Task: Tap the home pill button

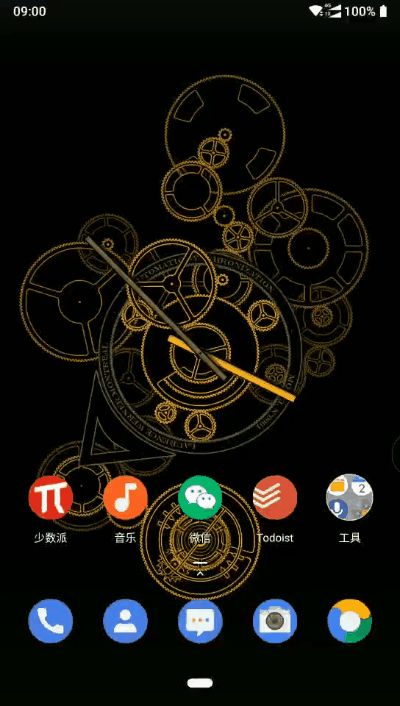Action: coord(200,683)
